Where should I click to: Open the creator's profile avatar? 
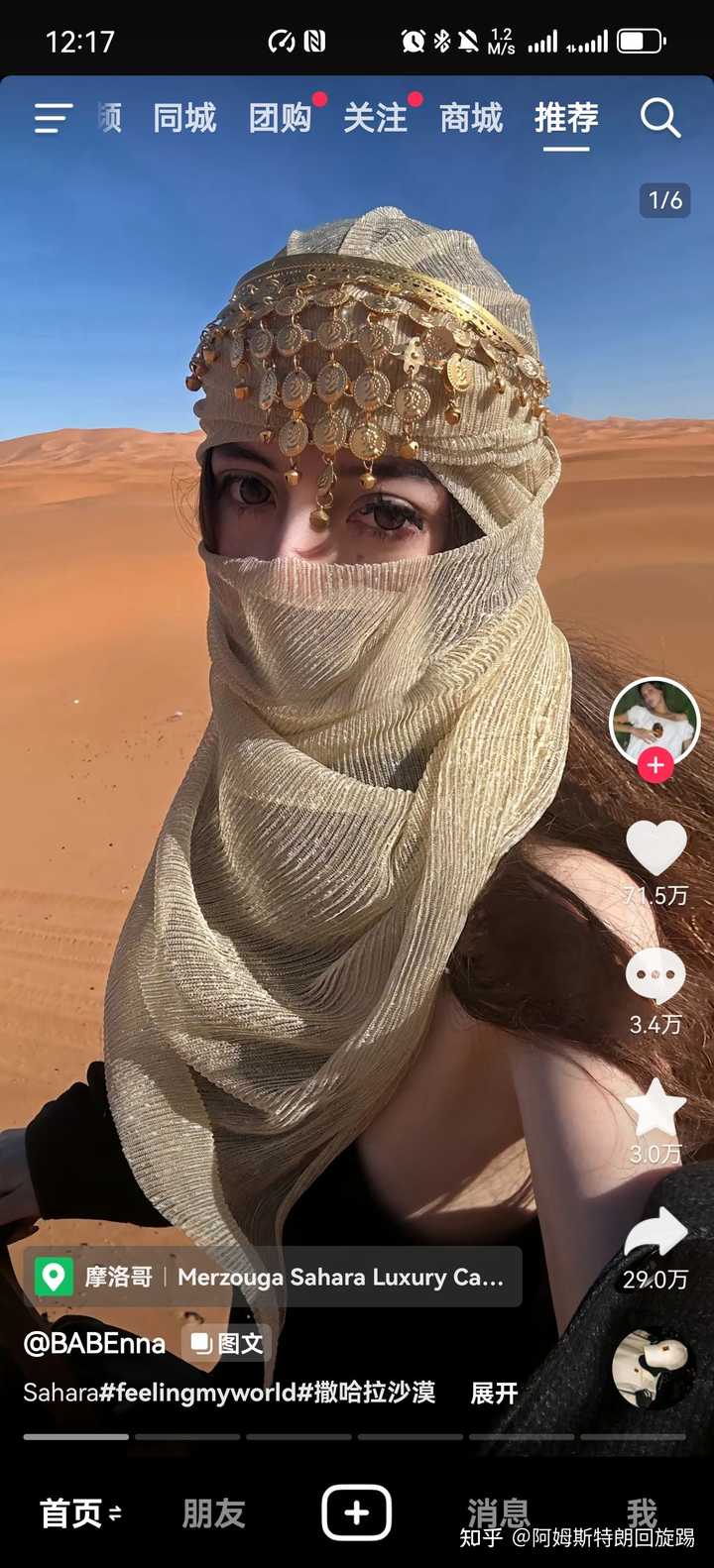pyautogui.click(x=654, y=723)
